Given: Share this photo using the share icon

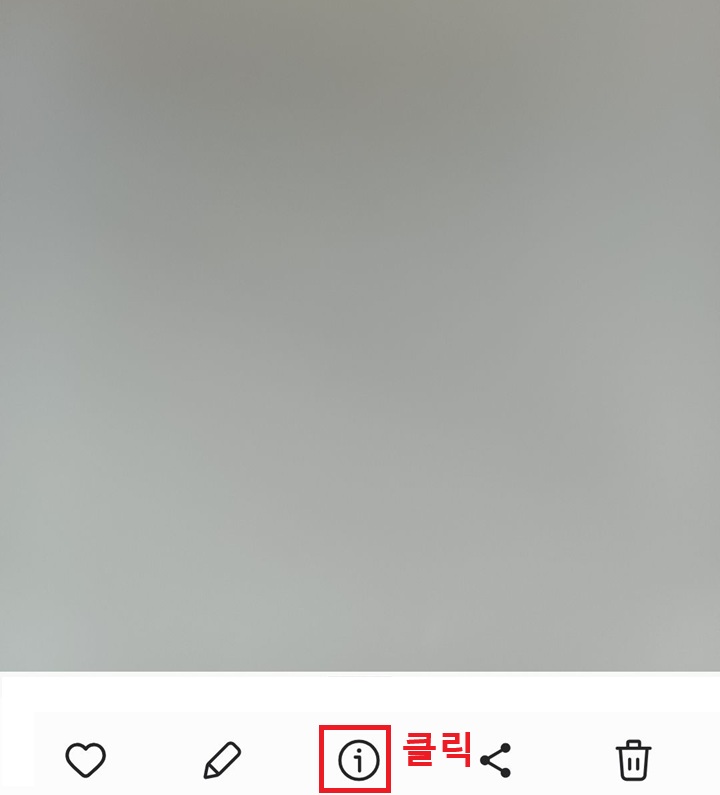Looking at the screenshot, I should [497, 759].
